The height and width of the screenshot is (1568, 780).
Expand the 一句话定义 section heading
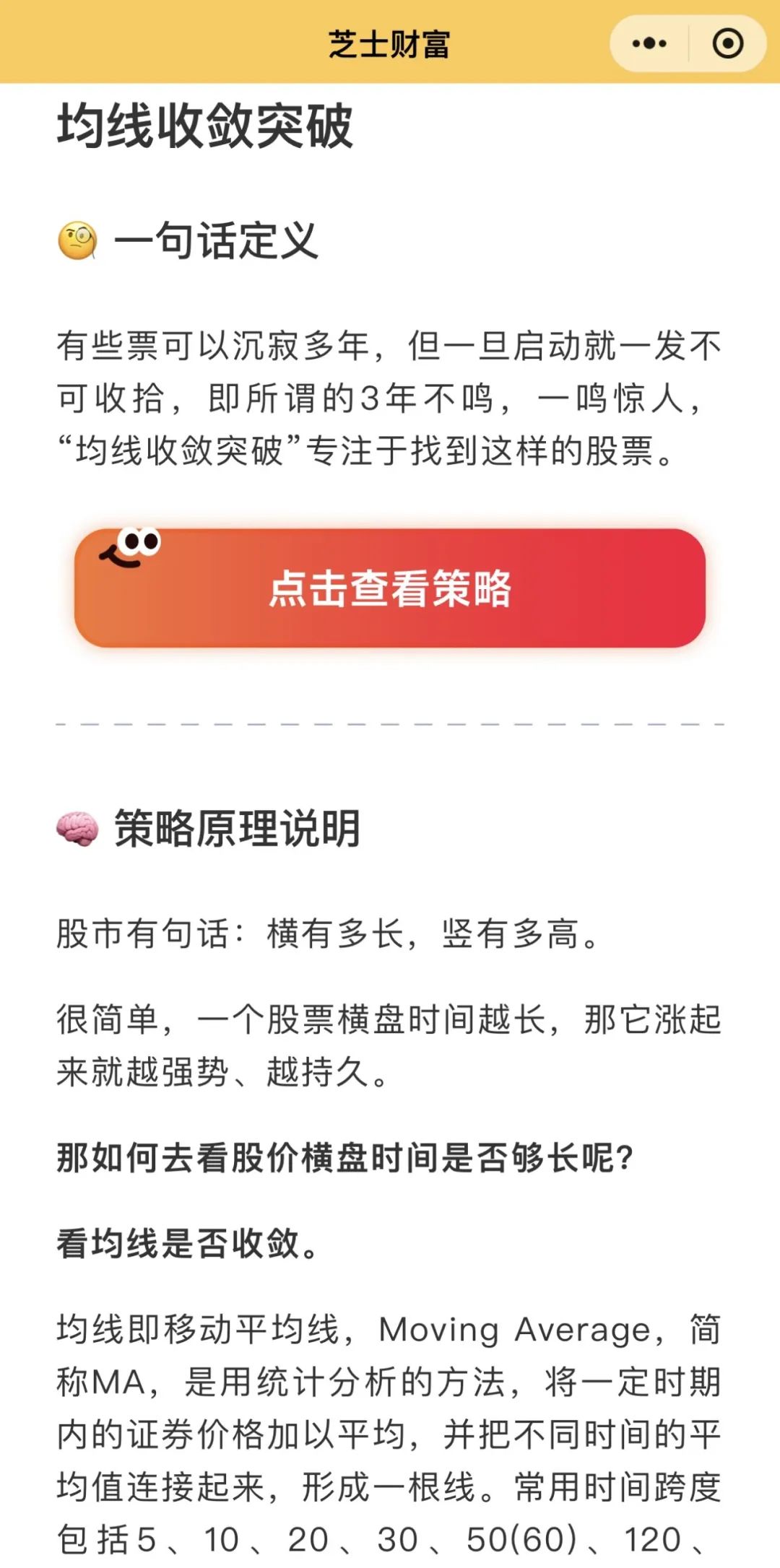(217, 240)
